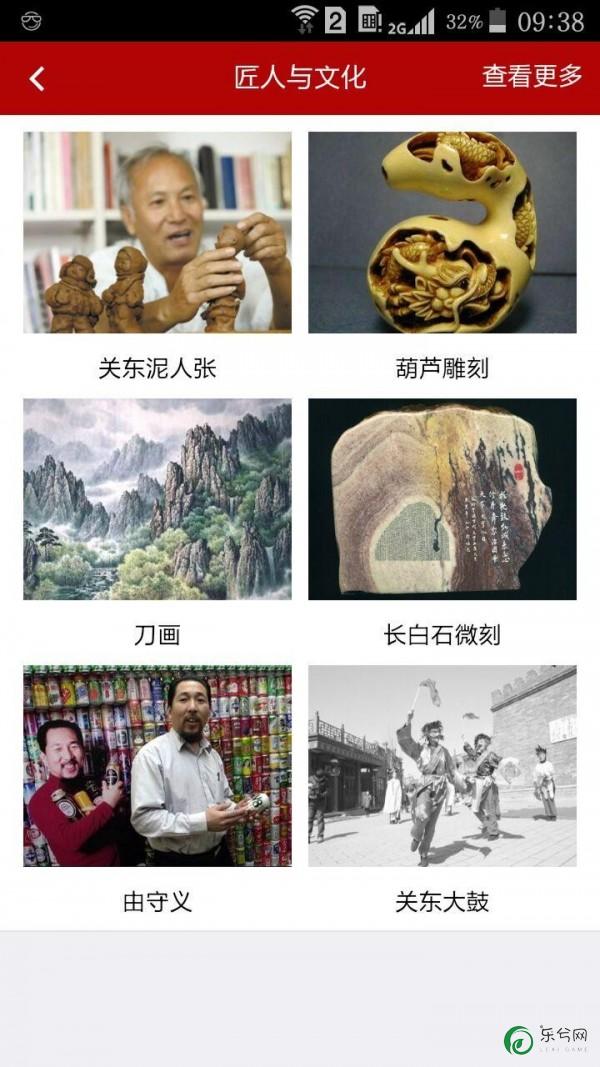The height and width of the screenshot is (1067, 600).
Task: Go back using the header arrow
Action: pos(37,78)
